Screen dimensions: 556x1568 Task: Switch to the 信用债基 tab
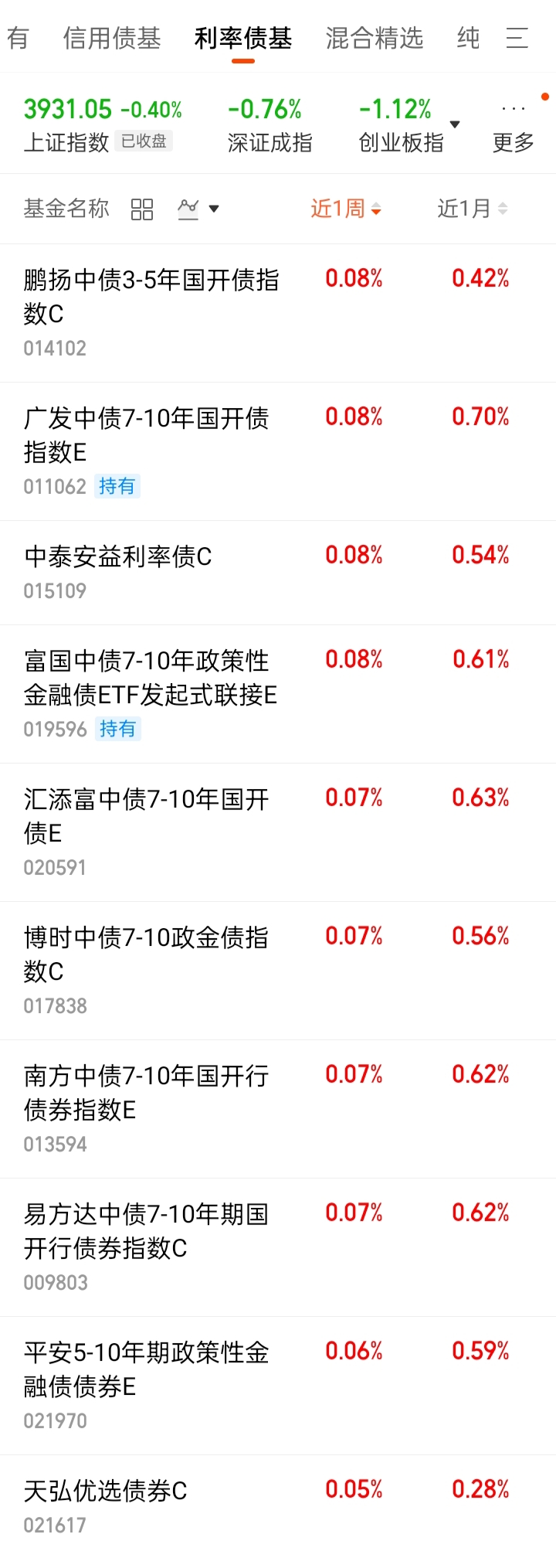click(x=112, y=38)
